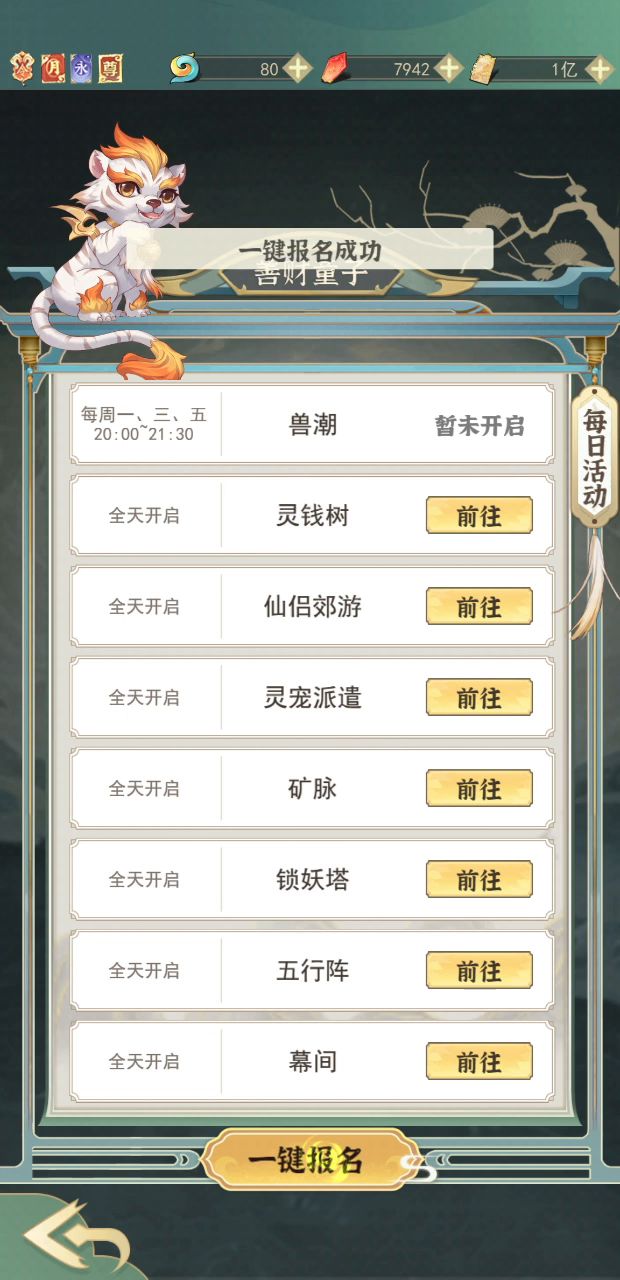Add more spirit currency with plus icon beside 80
The height and width of the screenshot is (1280, 620).
297,69
